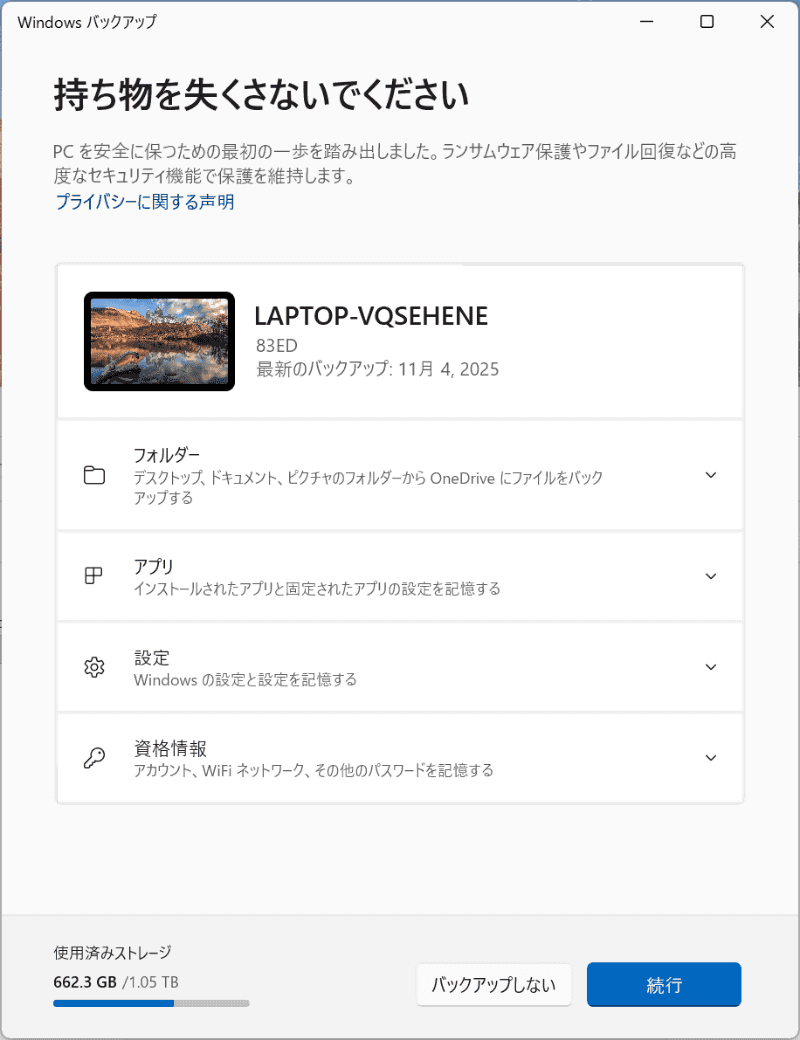Expand the アプリ section chevron

tap(711, 576)
